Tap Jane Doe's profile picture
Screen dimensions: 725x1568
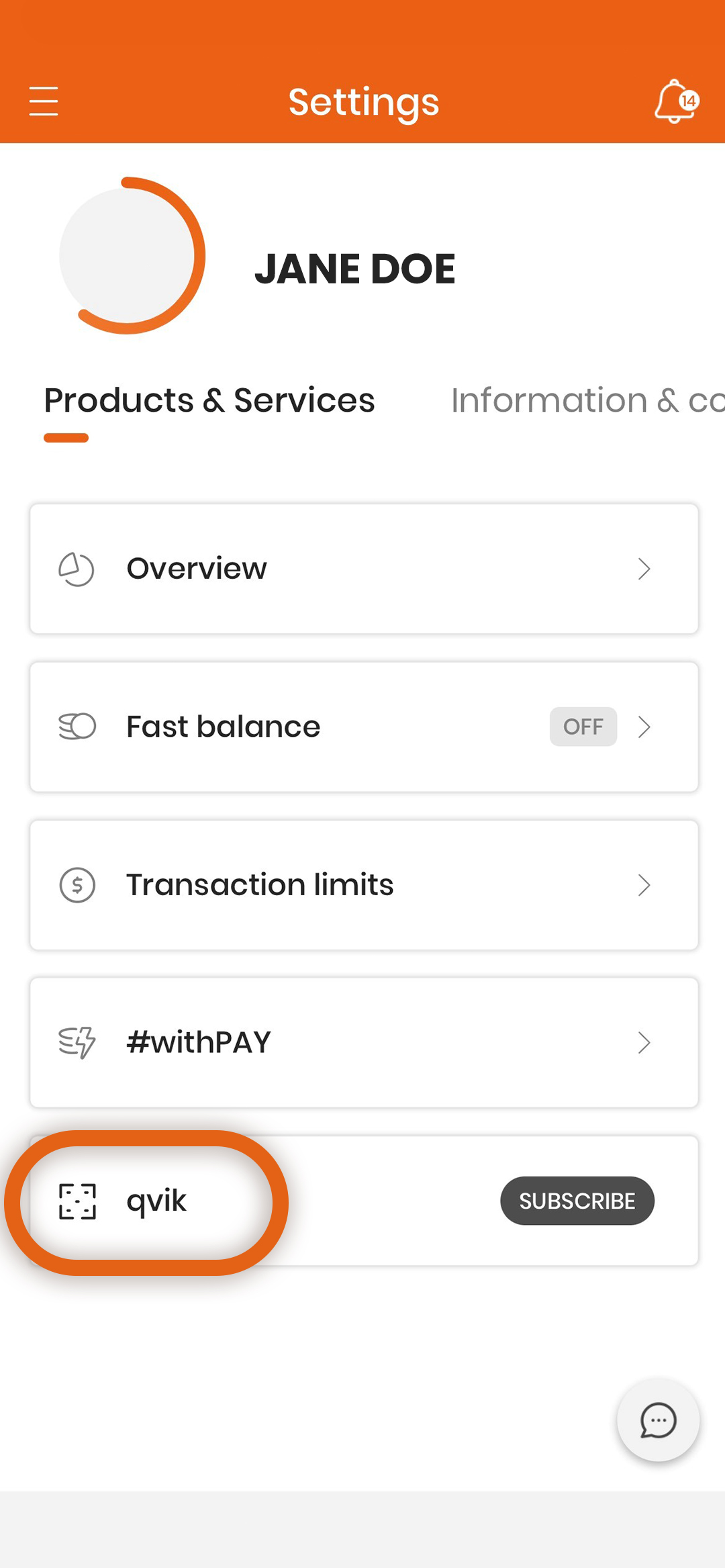132,255
